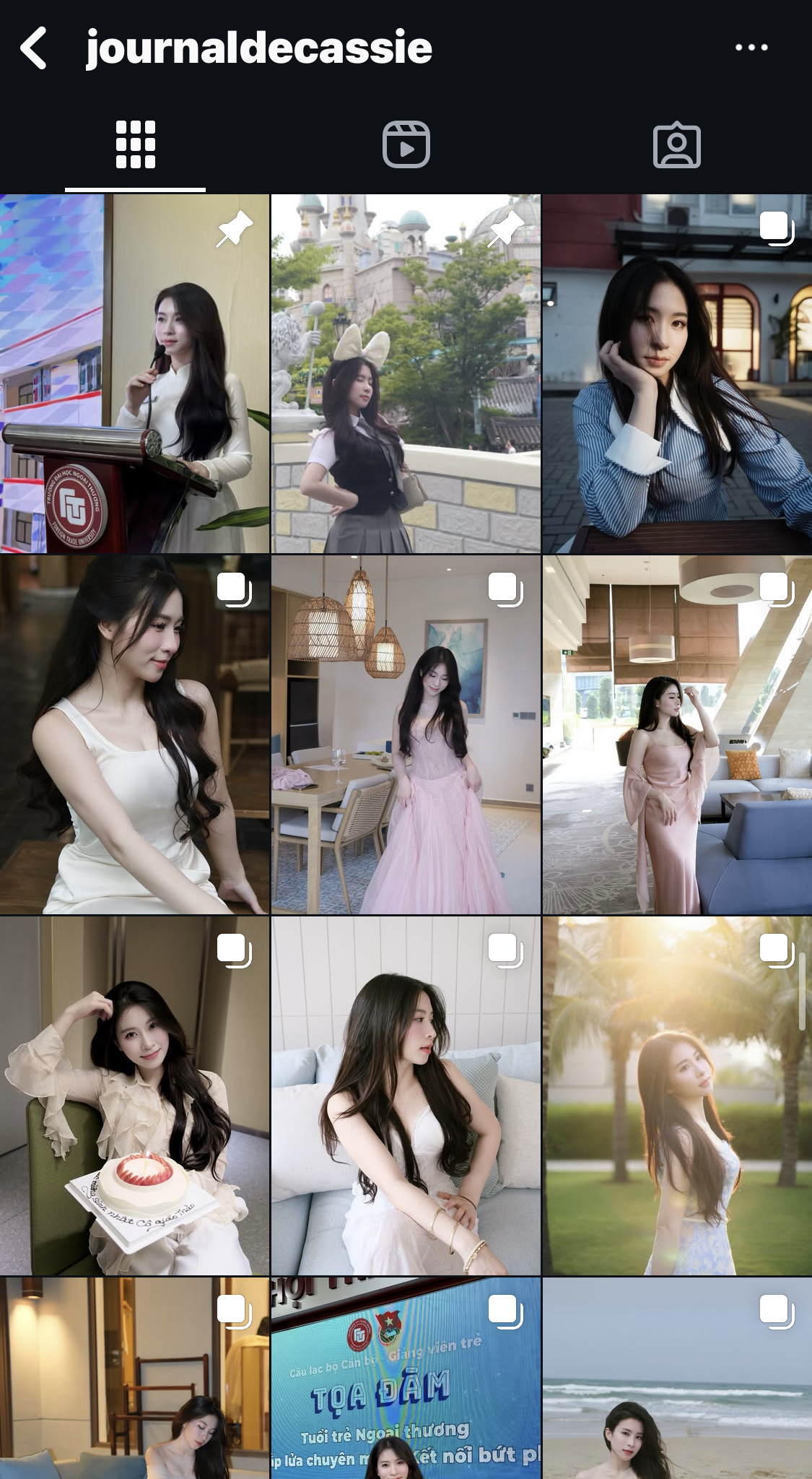
Task: Open the three-dot overflow menu
Action: point(751,48)
